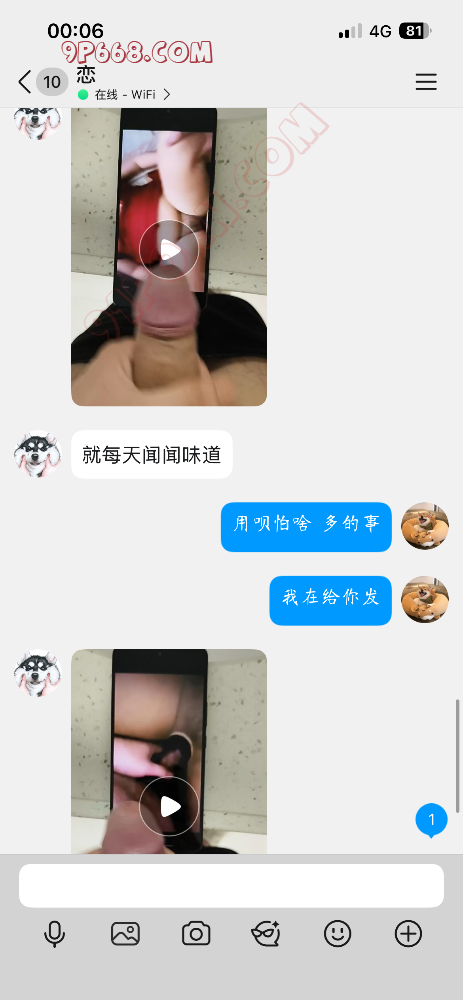Image resolution: width=463 pixels, height=1000 pixels.
Task: Tap the message text input field
Action: pos(231,885)
